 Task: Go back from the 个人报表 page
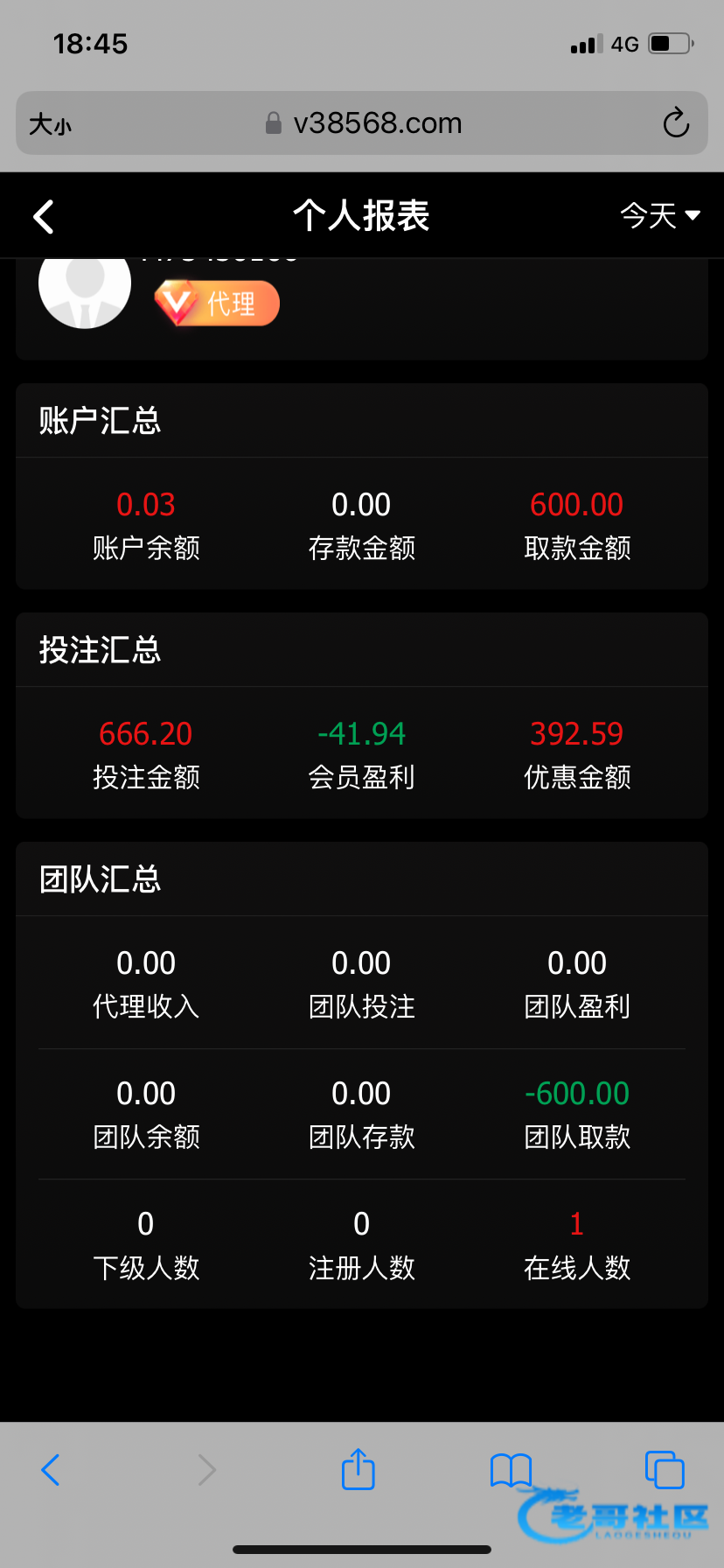tap(44, 217)
